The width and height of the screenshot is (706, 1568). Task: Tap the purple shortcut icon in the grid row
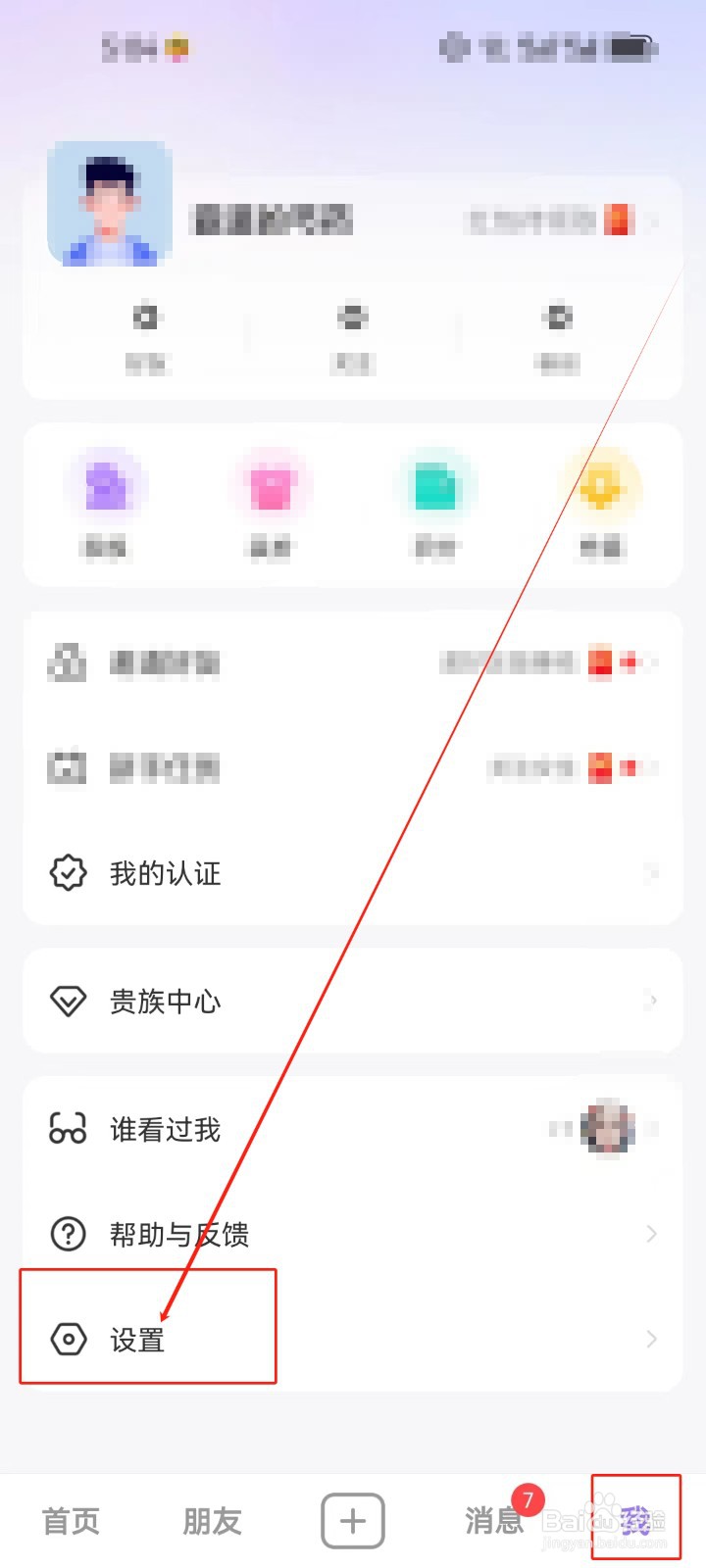tap(108, 485)
